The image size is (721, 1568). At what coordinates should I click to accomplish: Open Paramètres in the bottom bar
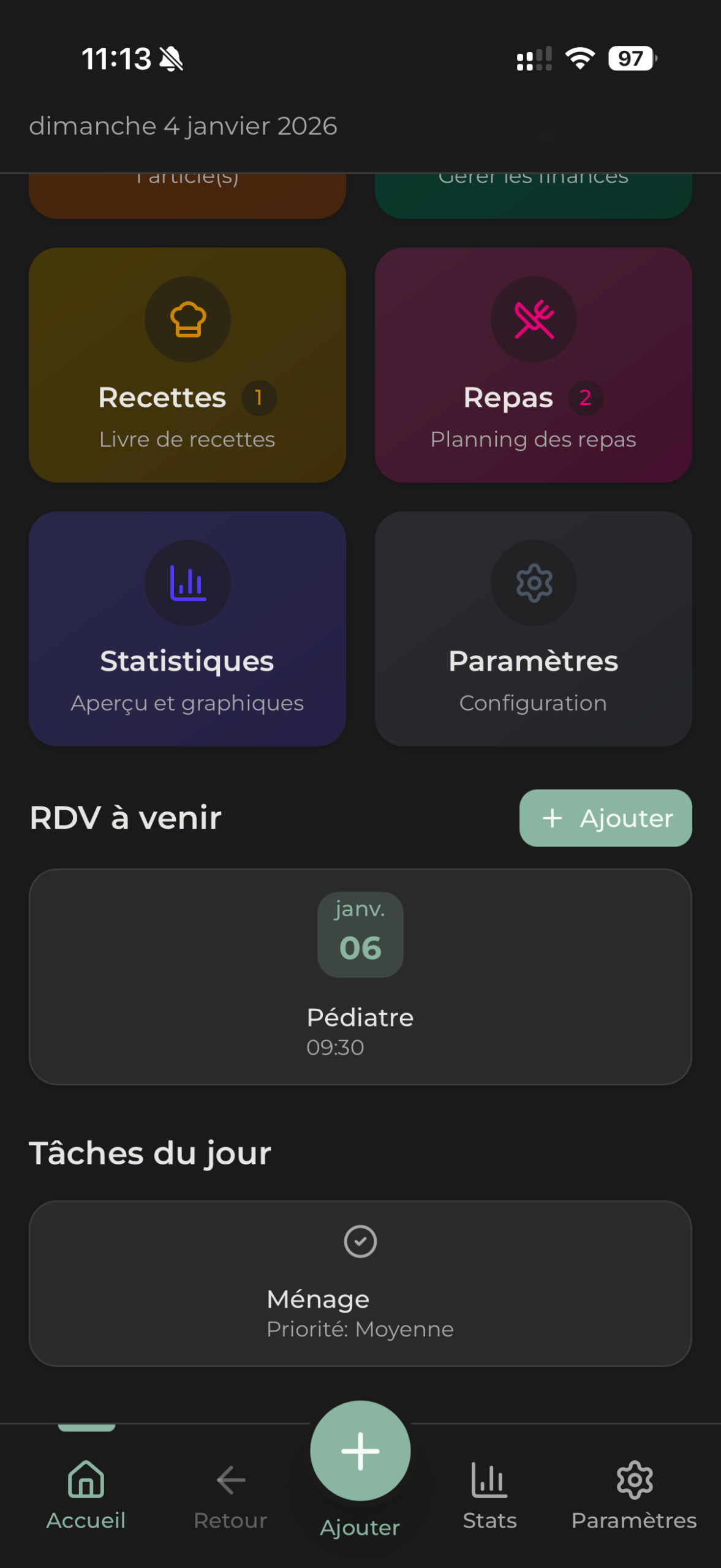tap(634, 1493)
